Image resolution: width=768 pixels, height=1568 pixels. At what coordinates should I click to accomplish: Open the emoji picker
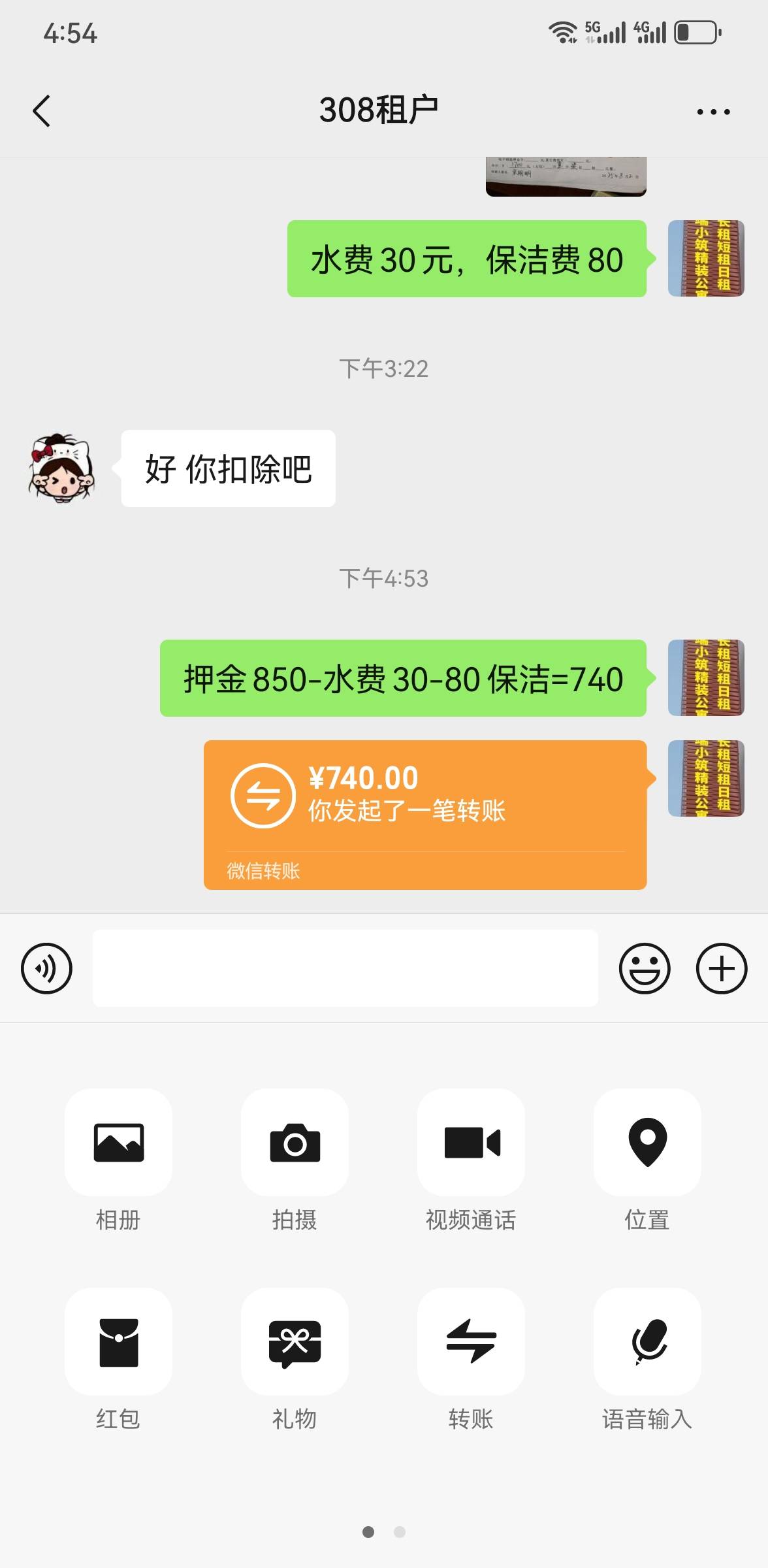pos(644,968)
